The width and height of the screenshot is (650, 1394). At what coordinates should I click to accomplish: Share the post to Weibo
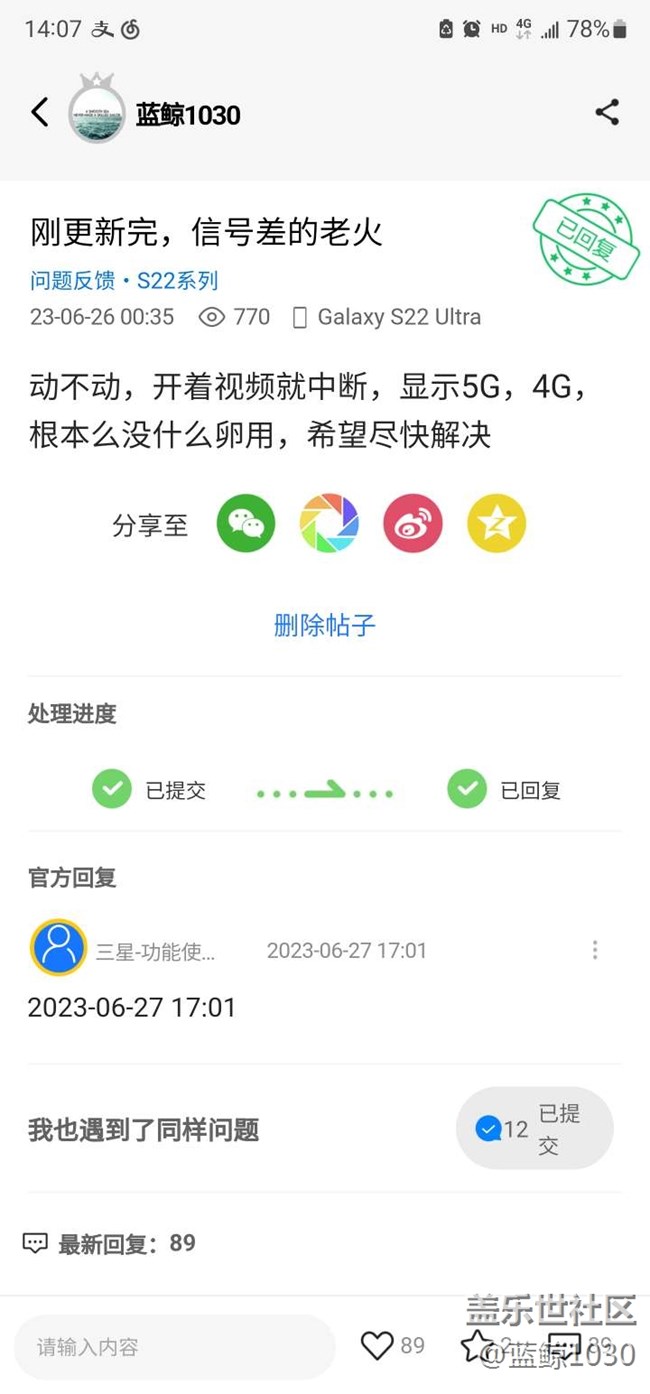(x=412, y=523)
